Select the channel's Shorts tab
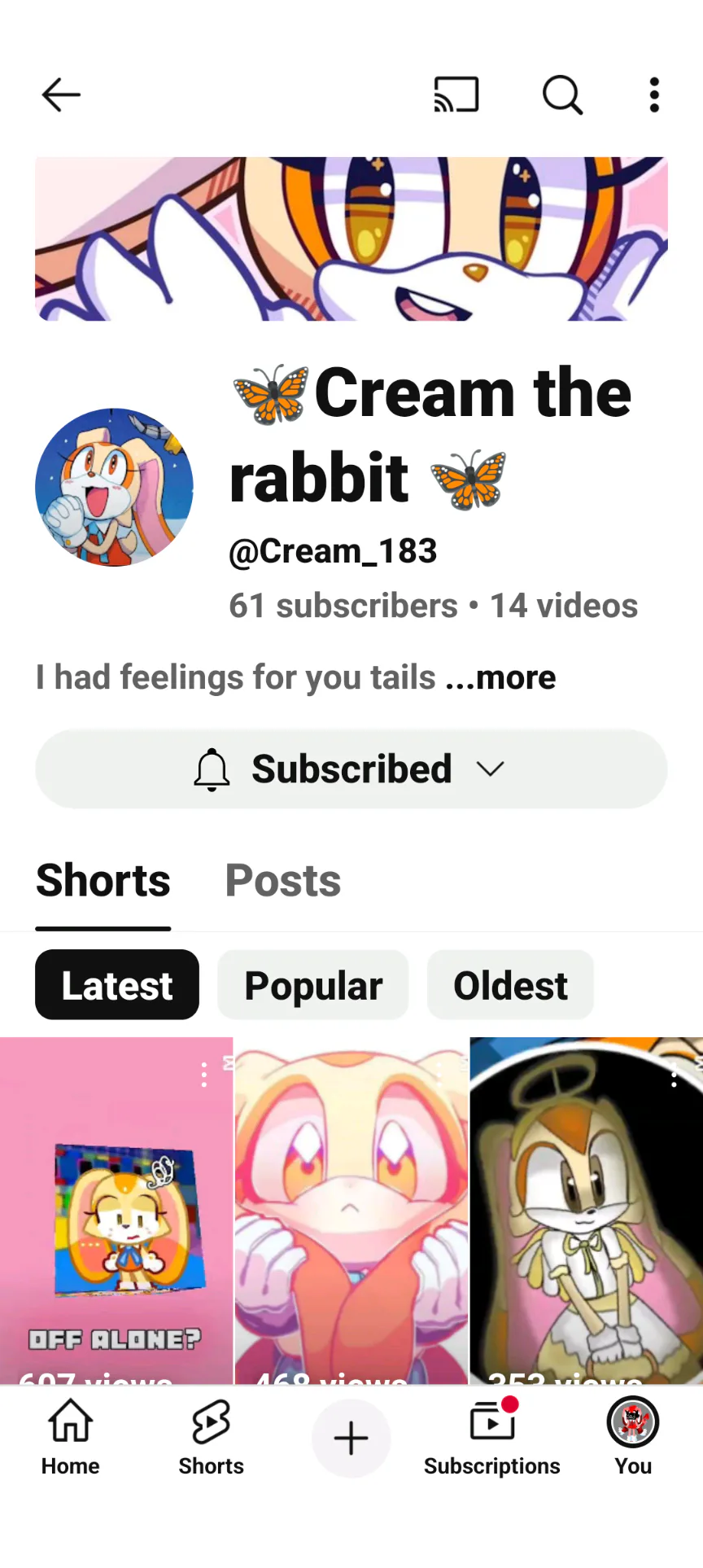 (x=103, y=881)
